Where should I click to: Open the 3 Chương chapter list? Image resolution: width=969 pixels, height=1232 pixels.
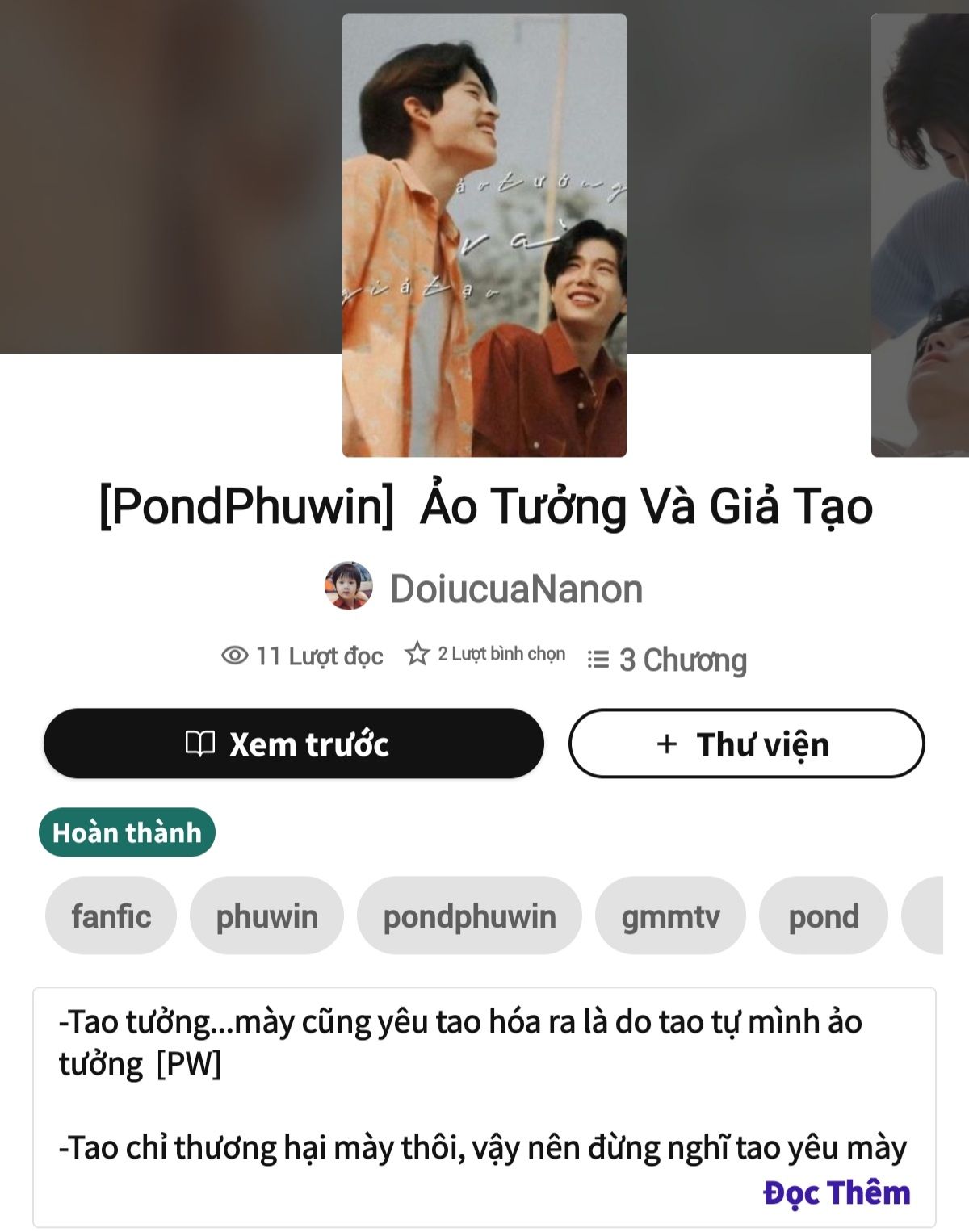[667, 660]
